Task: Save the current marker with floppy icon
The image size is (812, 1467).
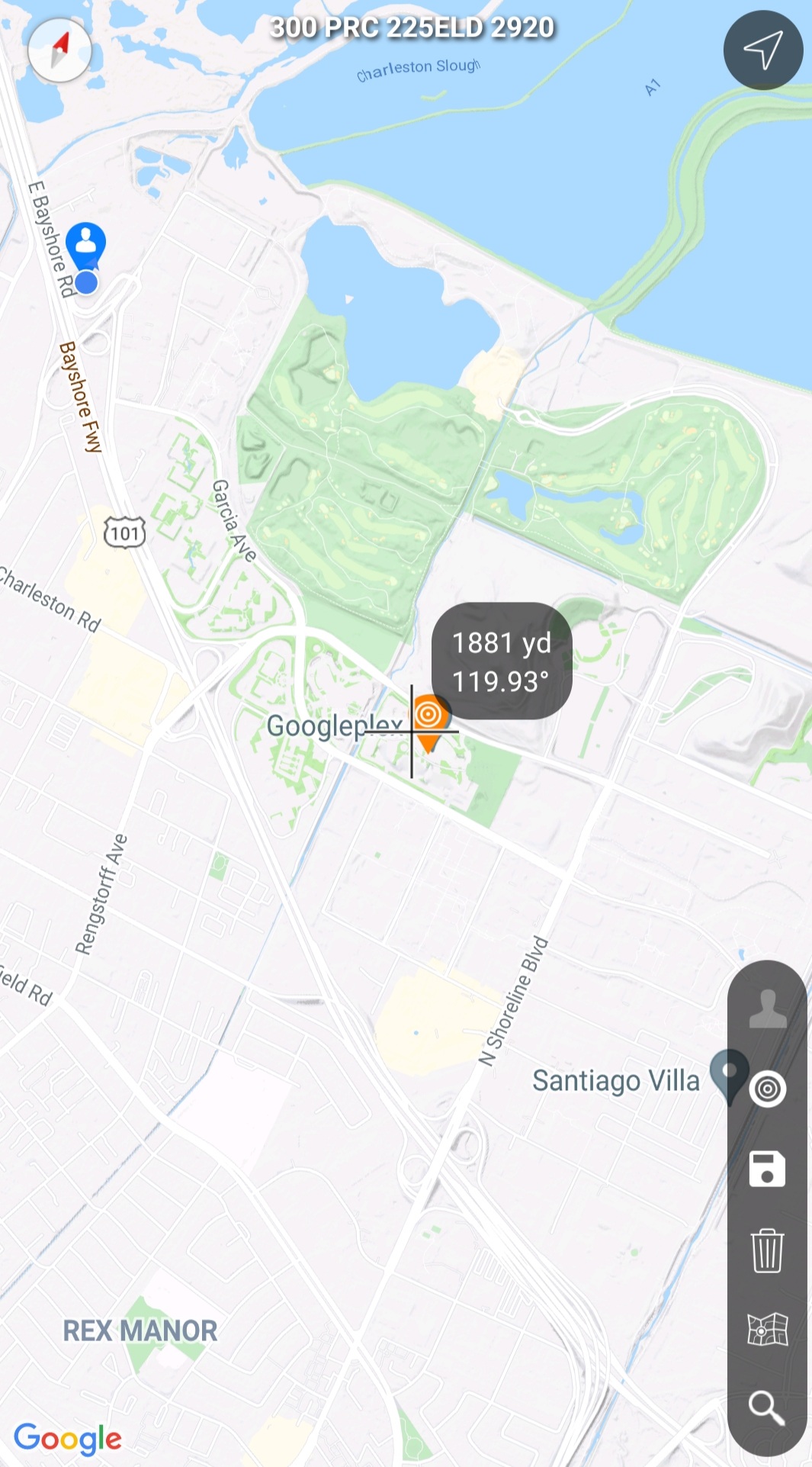Action: pos(767,1169)
